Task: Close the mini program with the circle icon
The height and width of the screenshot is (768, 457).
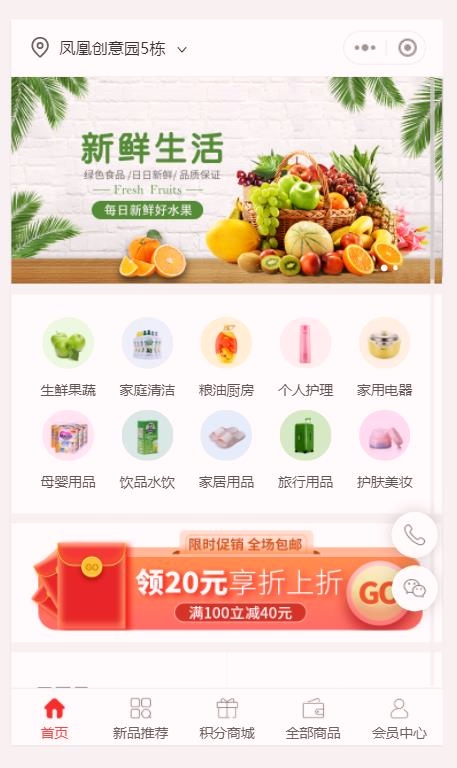Action: pos(408,48)
